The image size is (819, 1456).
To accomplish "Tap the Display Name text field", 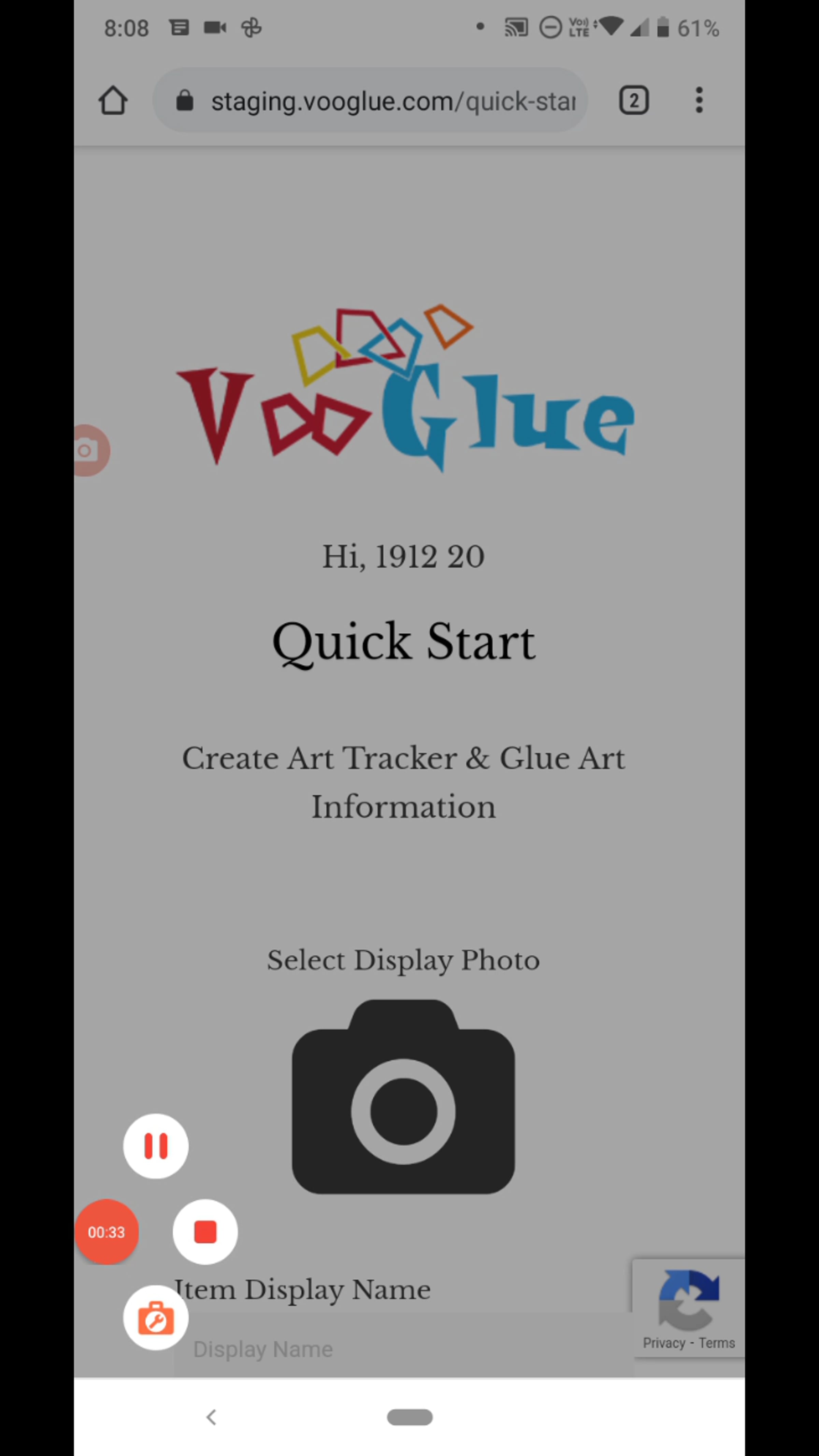I will pos(396,1350).
